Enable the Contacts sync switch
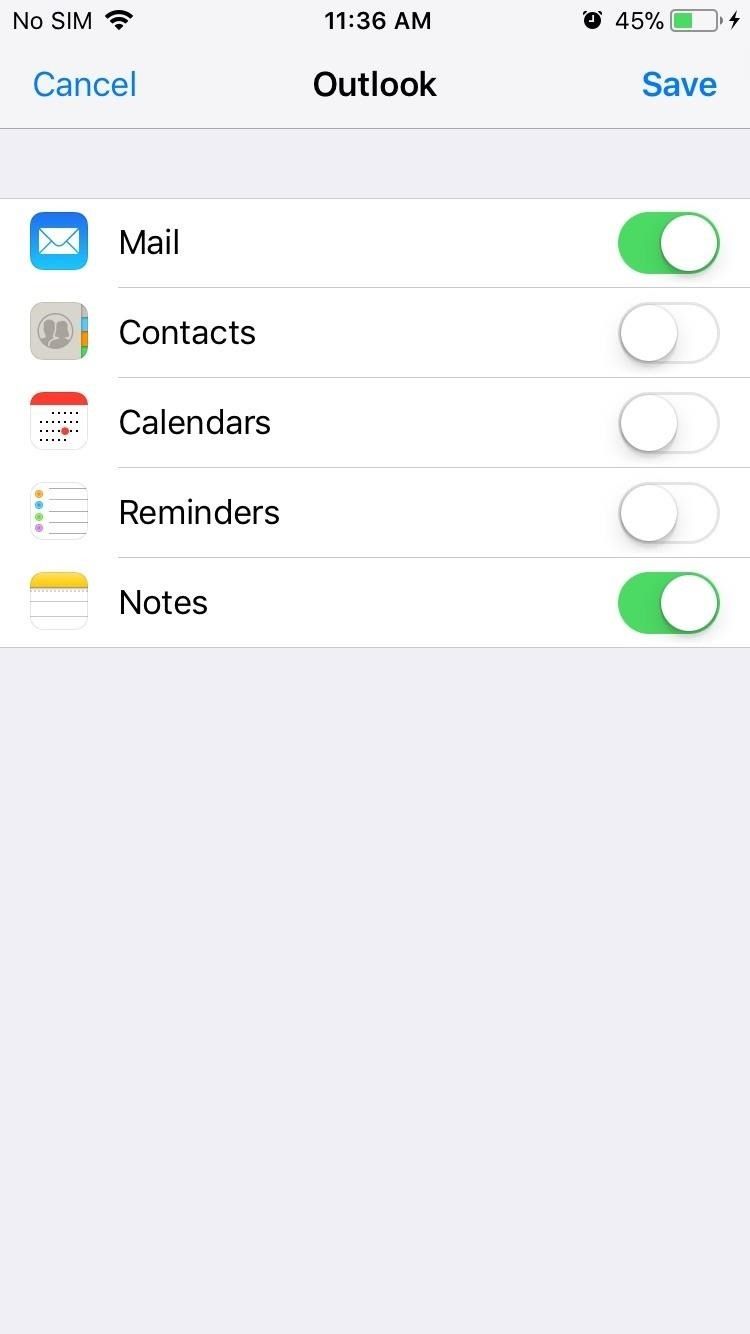This screenshot has width=750, height=1334. coord(668,332)
